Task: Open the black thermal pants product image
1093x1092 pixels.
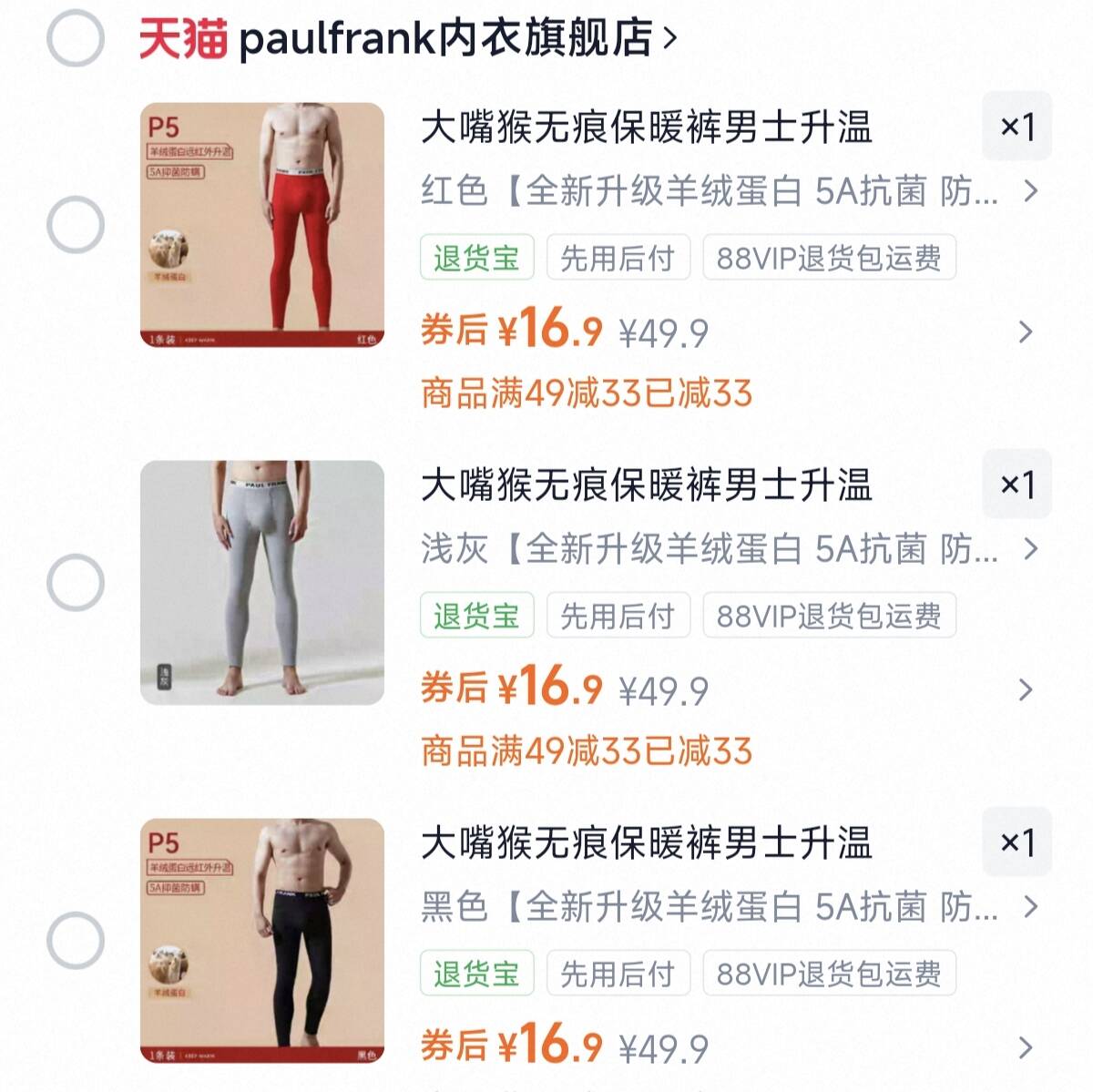Action: (x=262, y=940)
